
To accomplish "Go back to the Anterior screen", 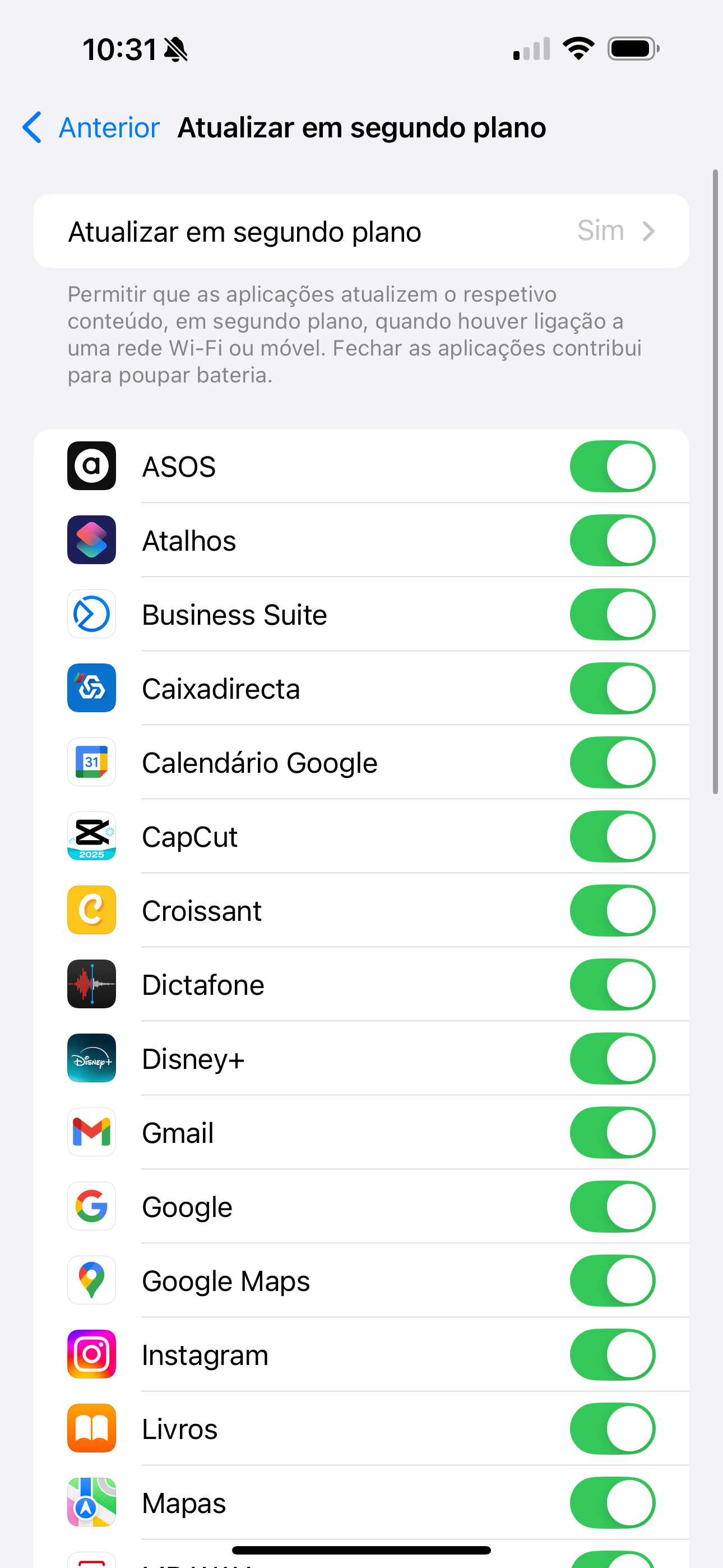I will 91,128.
